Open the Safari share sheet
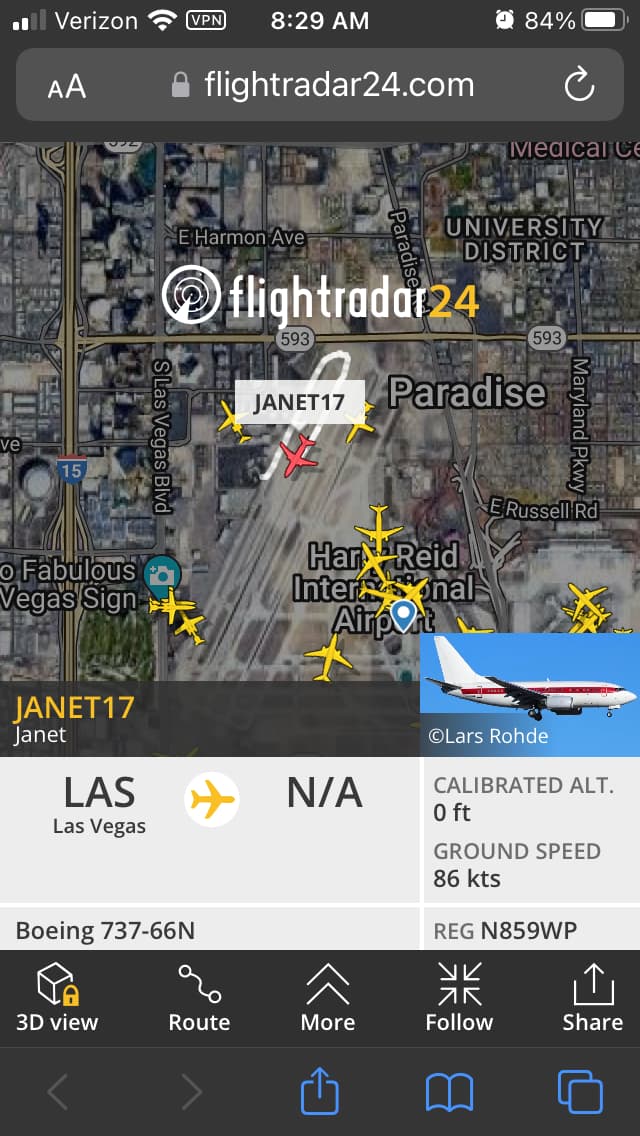This screenshot has width=640, height=1136. point(320,1091)
